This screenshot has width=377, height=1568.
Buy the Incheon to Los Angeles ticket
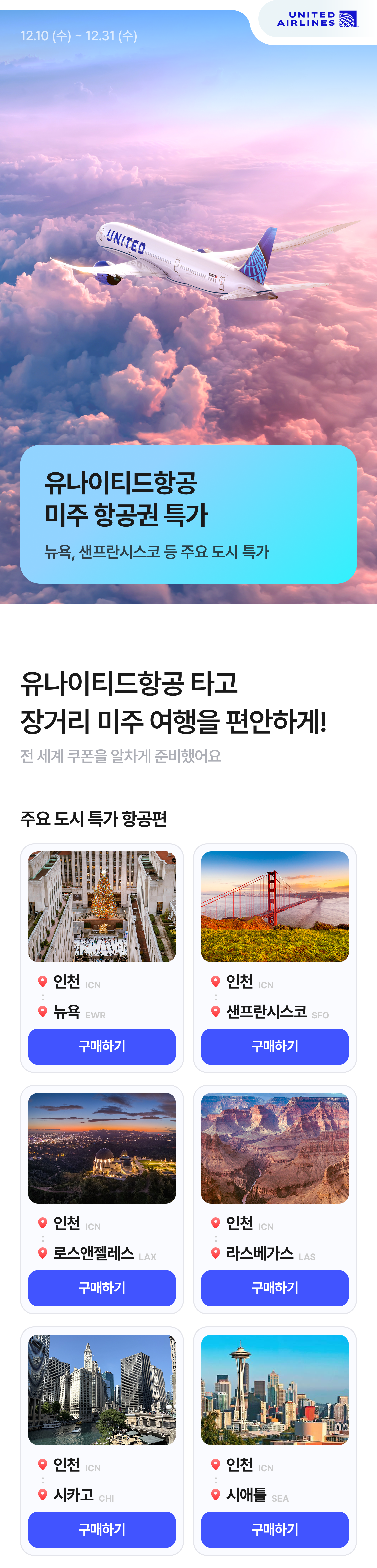[x=102, y=1288]
